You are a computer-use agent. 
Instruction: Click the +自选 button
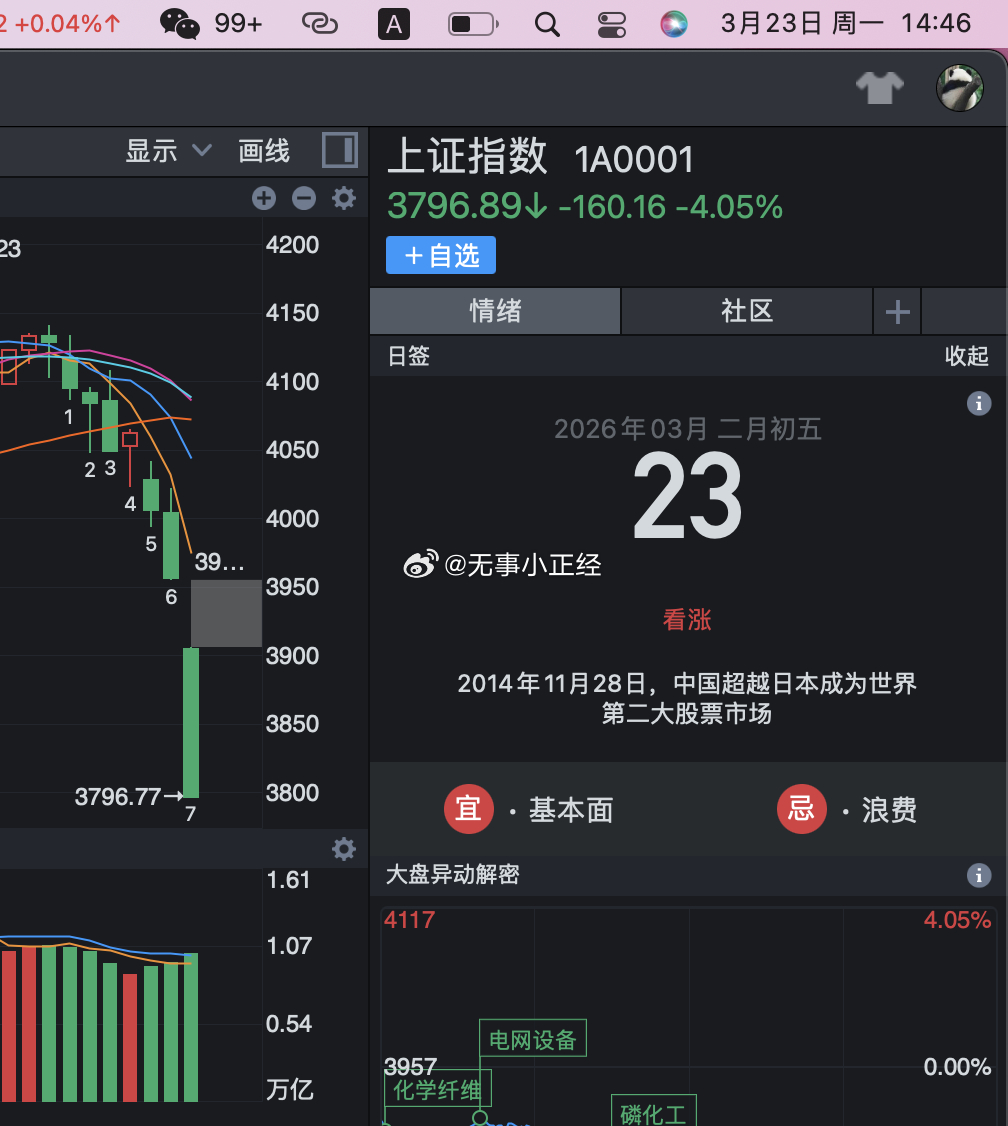(x=440, y=255)
